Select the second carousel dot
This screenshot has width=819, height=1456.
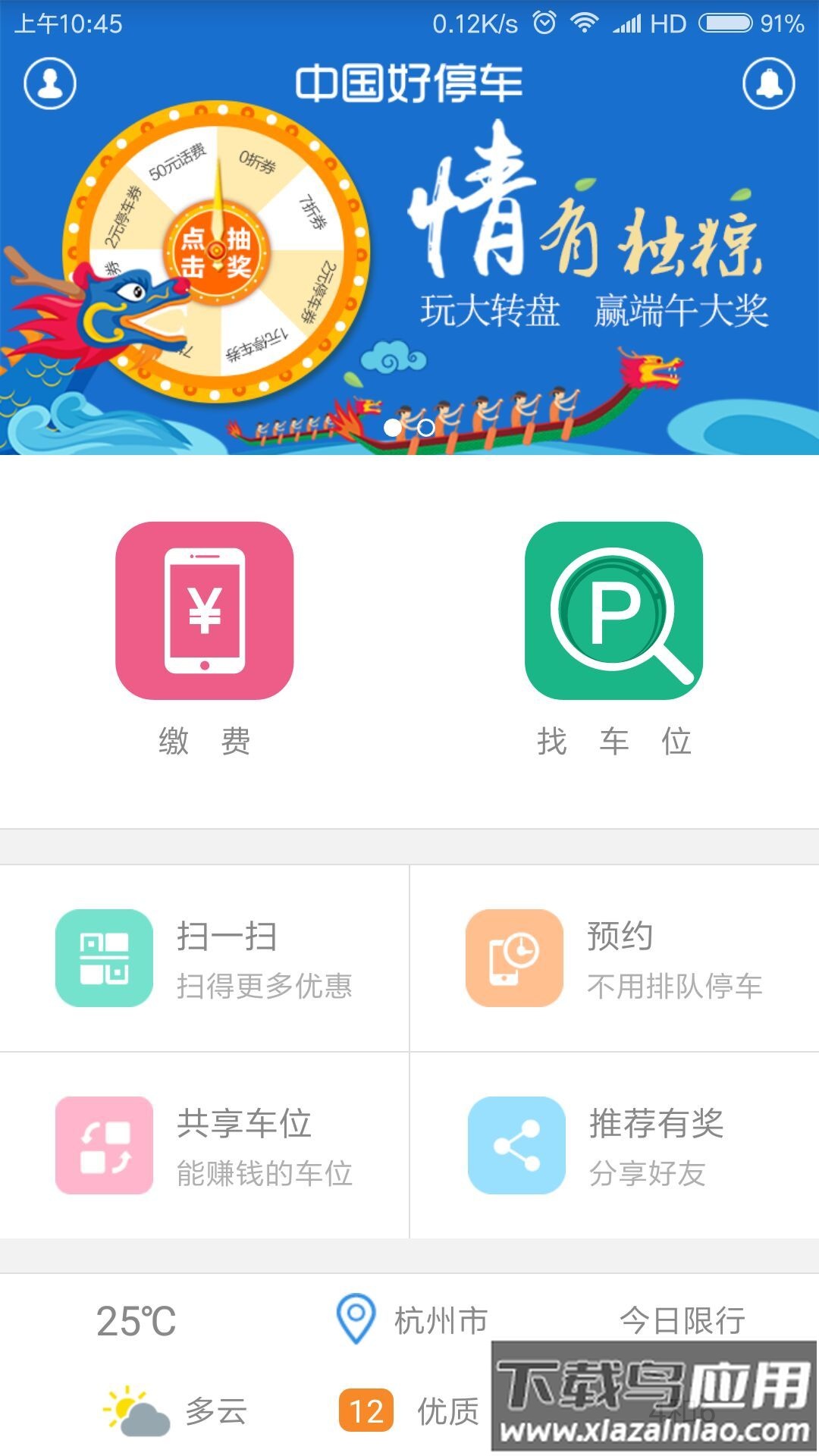click(x=425, y=427)
